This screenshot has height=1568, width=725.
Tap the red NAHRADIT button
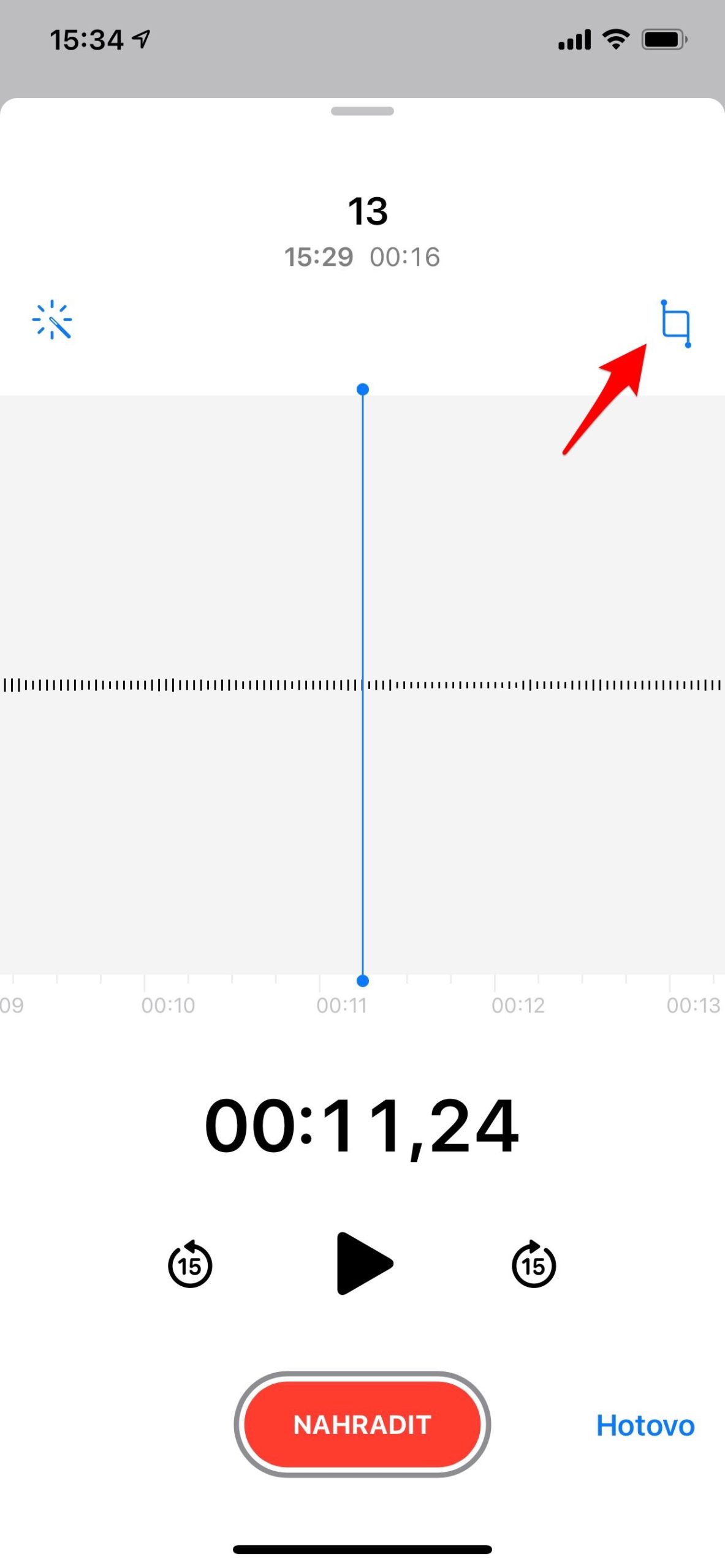[x=362, y=1424]
